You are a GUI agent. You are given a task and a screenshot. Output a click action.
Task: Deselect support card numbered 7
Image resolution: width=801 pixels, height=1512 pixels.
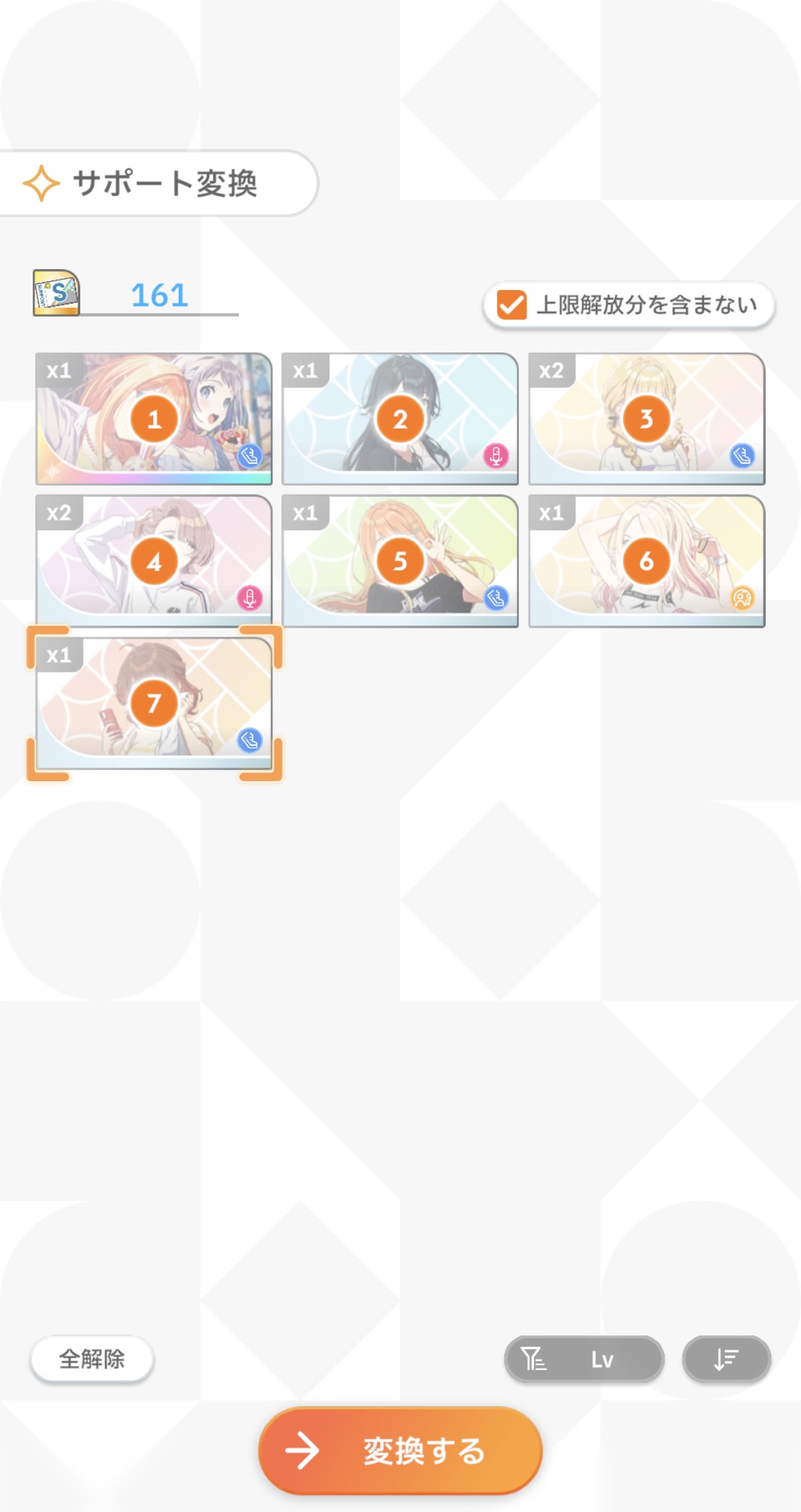click(x=154, y=703)
